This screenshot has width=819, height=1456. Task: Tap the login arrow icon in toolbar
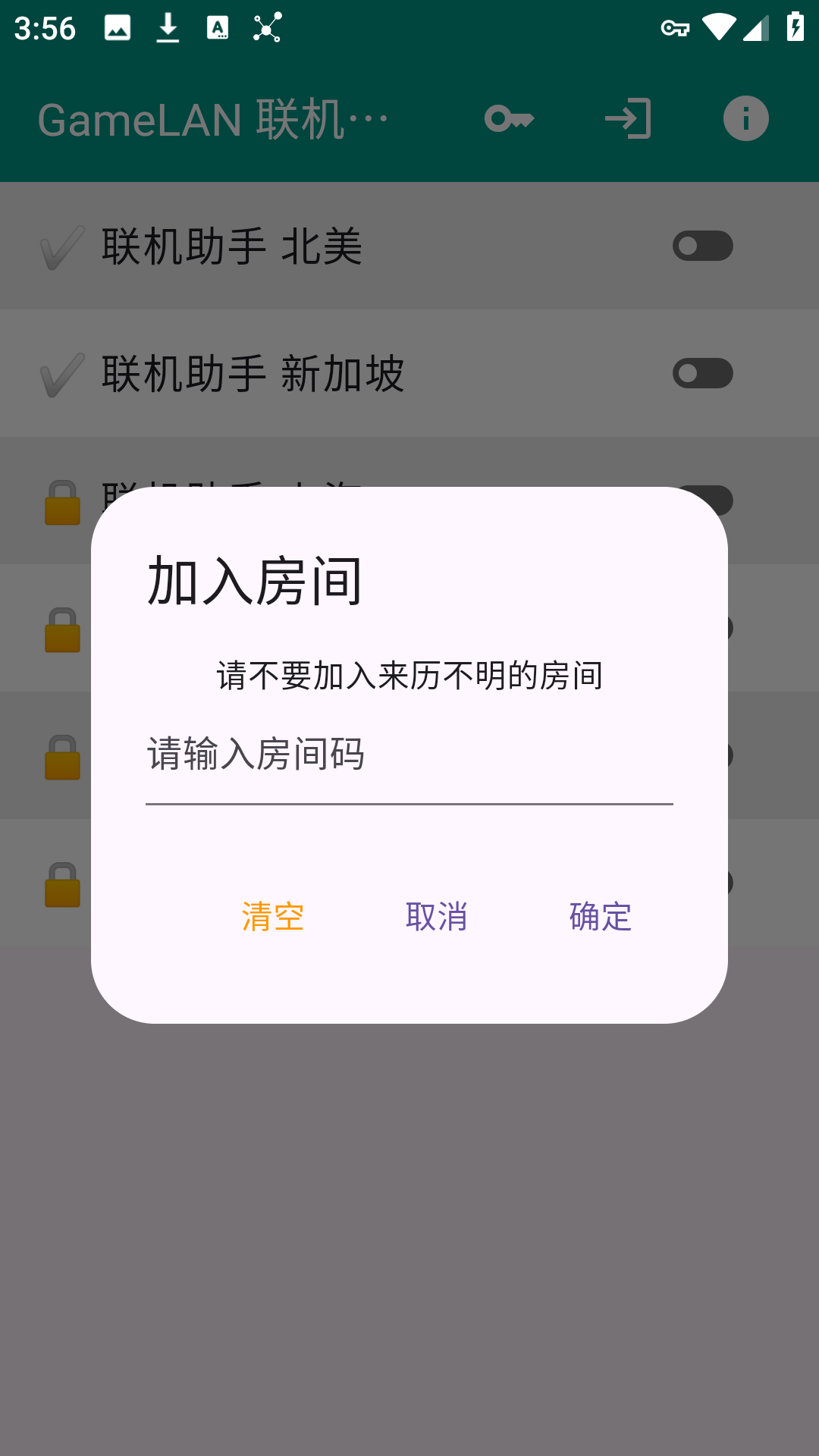tap(628, 118)
